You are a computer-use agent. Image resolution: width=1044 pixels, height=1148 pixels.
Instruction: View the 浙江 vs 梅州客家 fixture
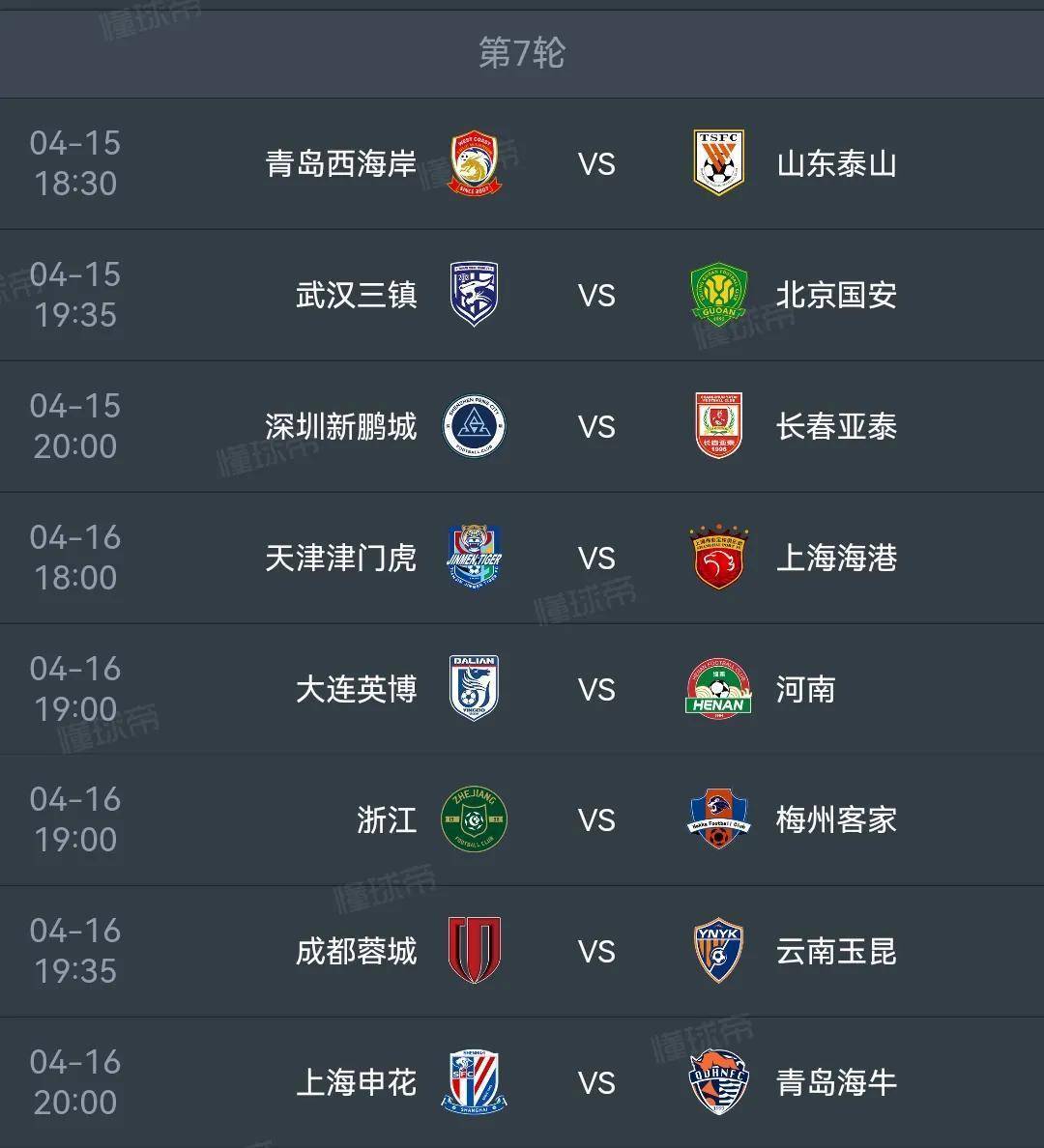[596, 819]
